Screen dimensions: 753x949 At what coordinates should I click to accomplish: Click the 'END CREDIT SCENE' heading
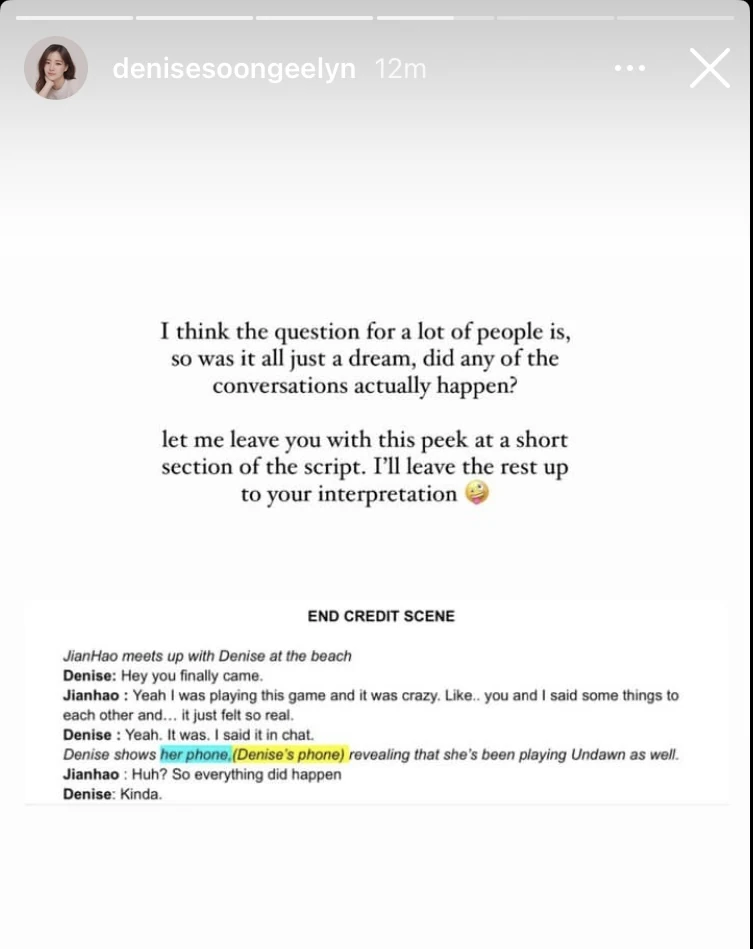click(381, 617)
